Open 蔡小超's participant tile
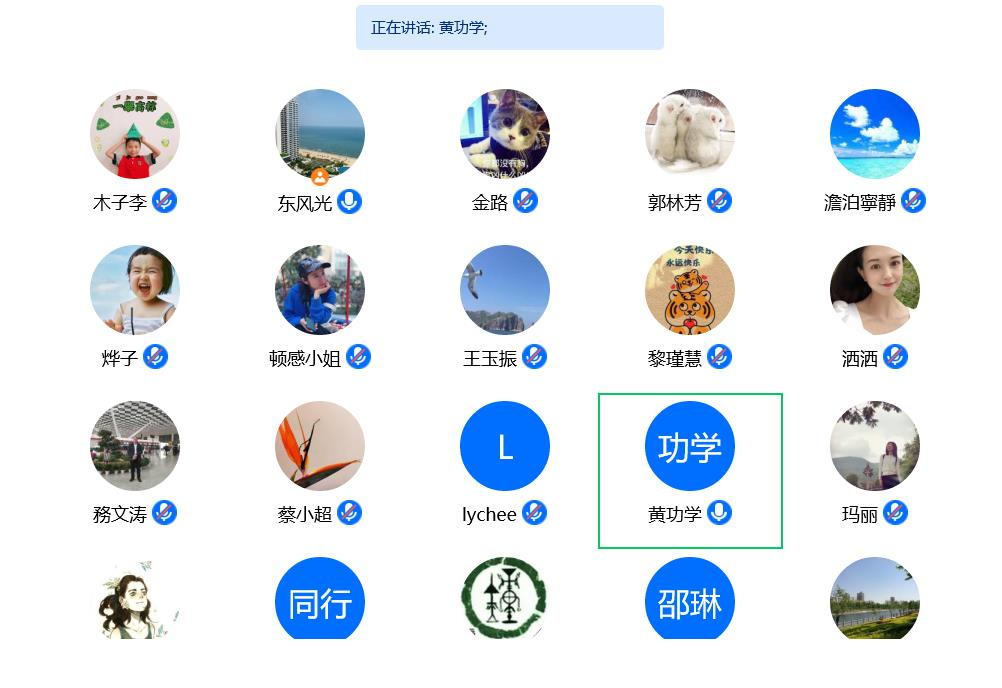 [320, 447]
